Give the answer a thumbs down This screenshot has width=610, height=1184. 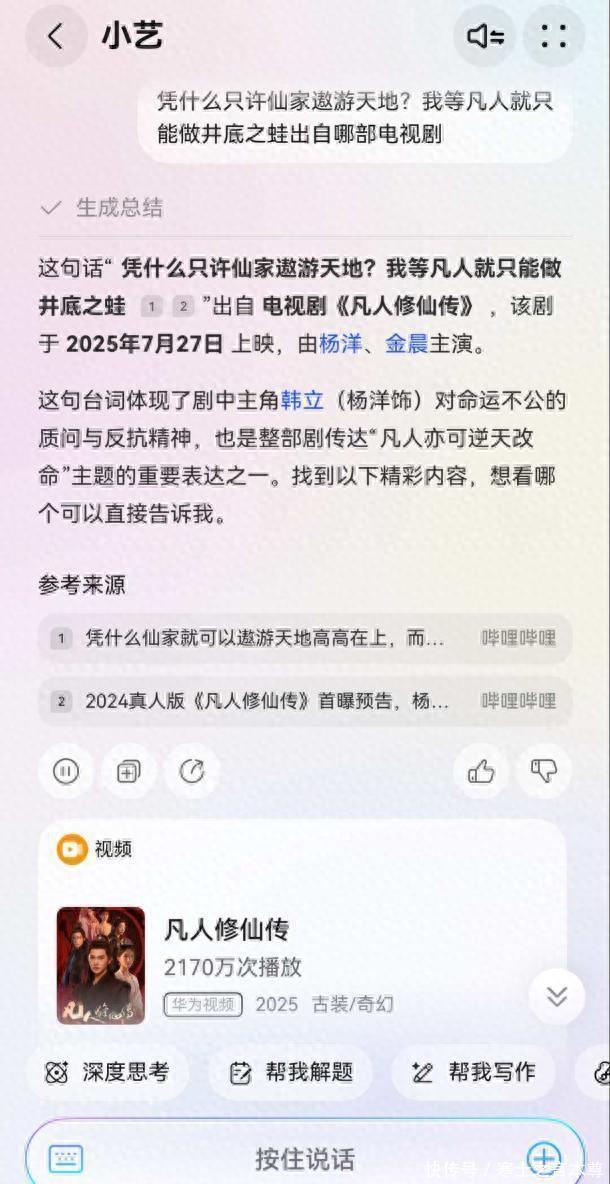click(543, 771)
